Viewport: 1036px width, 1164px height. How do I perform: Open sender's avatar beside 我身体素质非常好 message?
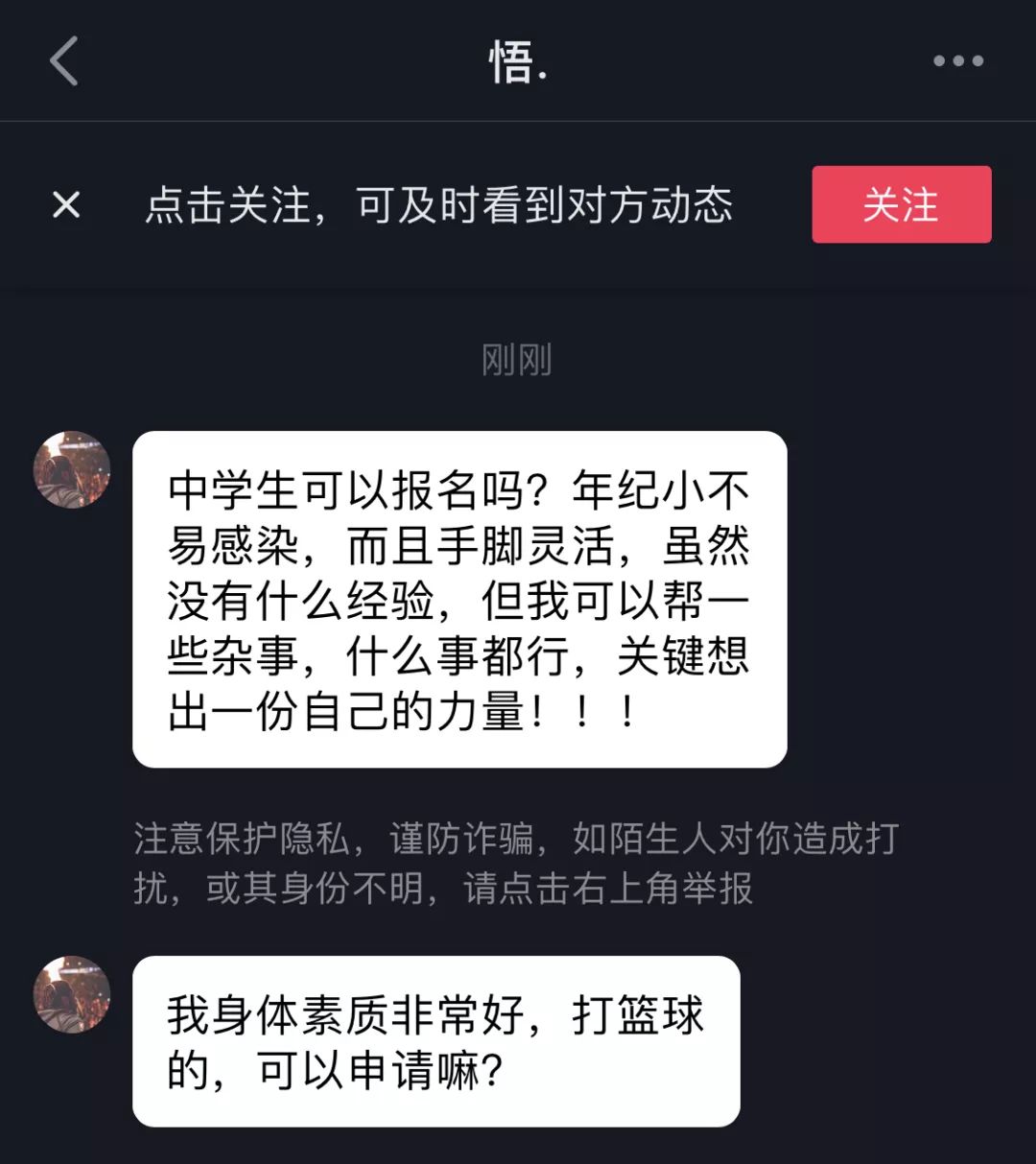click(x=72, y=994)
